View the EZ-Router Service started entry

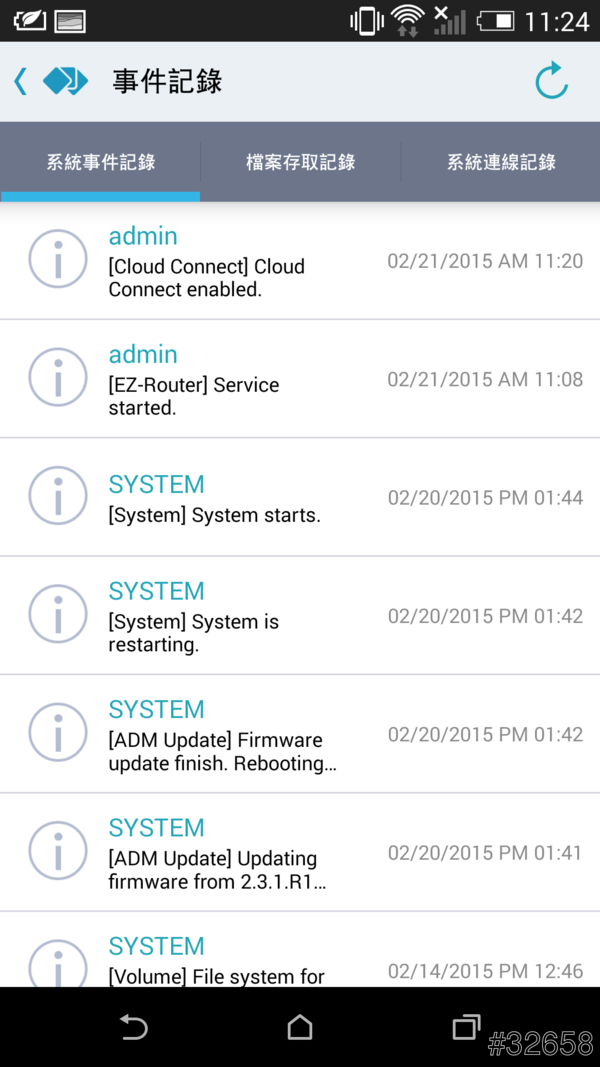300,380
